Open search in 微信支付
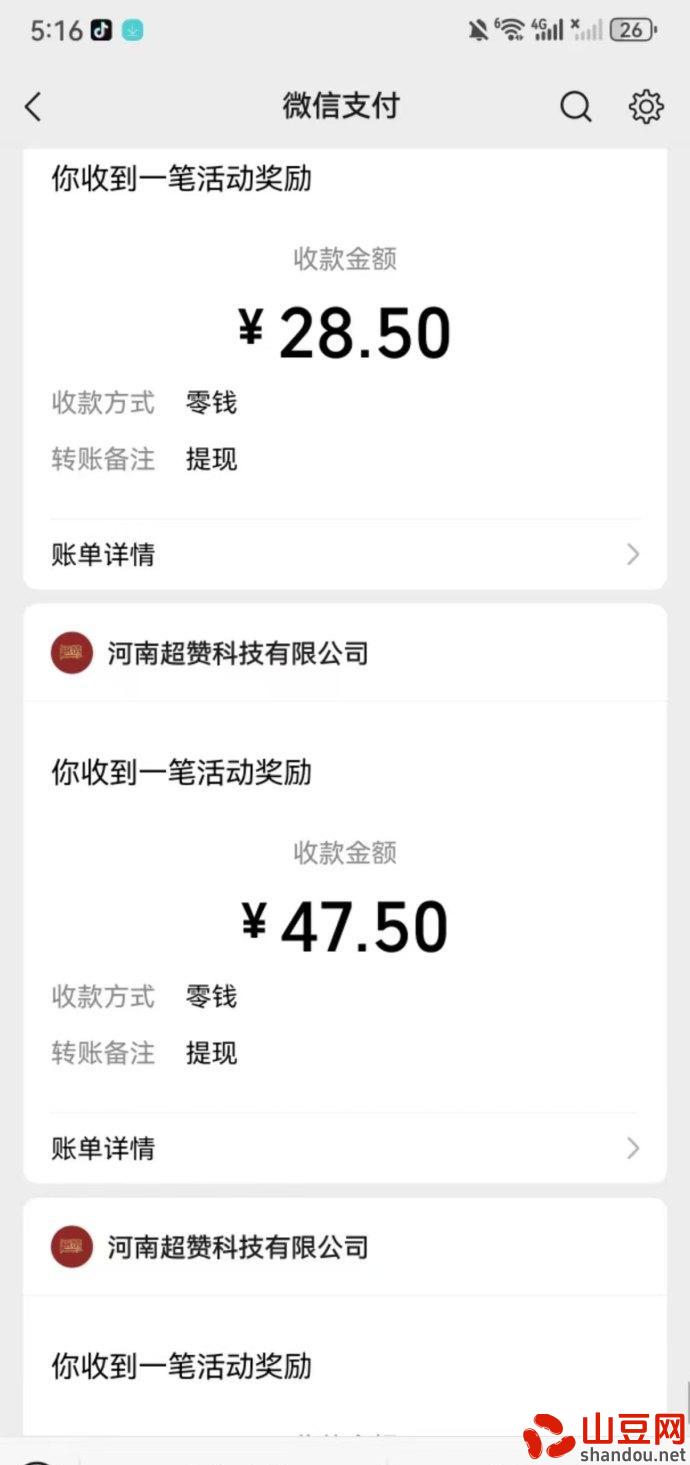 click(575, 107)
